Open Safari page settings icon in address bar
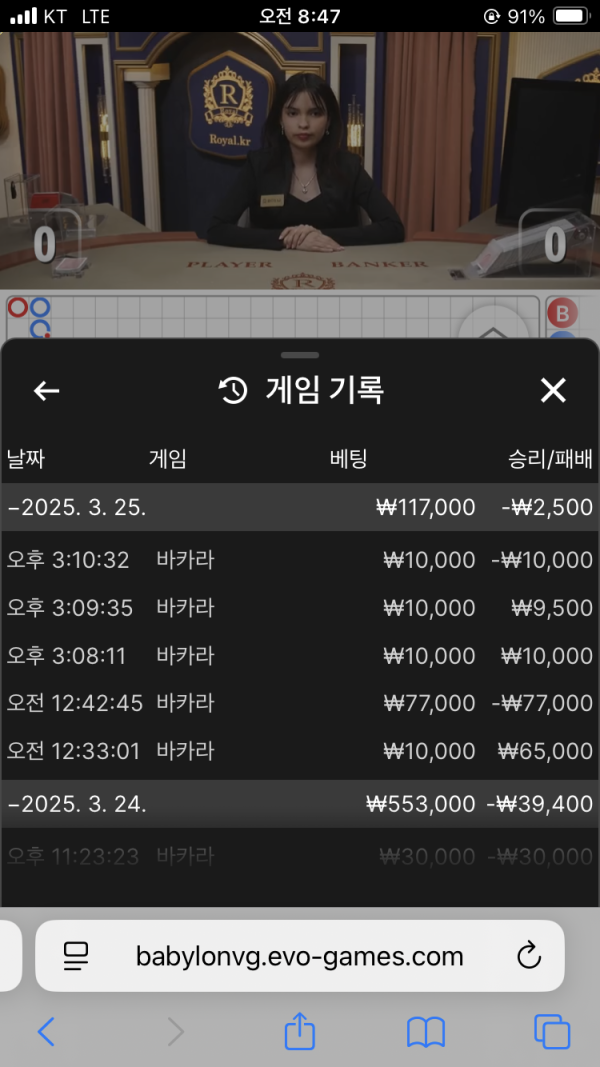 click(76, 956)
